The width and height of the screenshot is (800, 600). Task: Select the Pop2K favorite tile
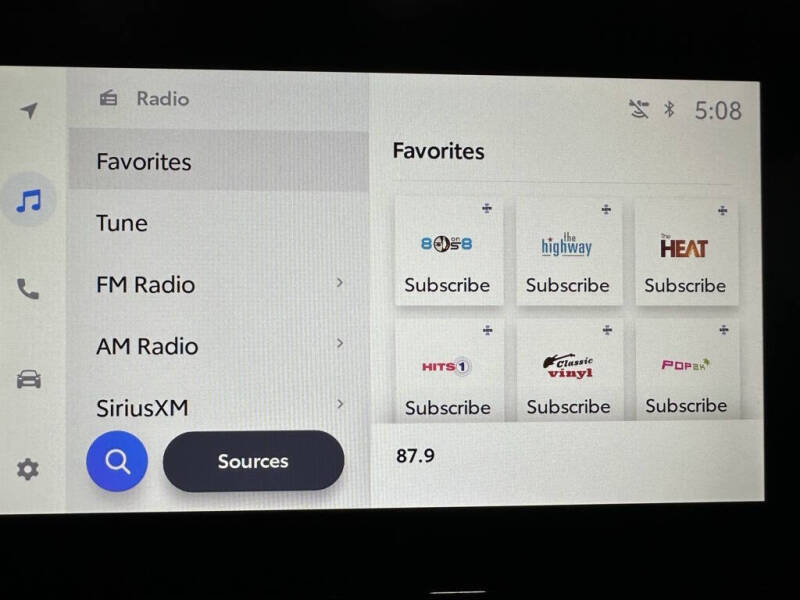(x=685, y=372)
